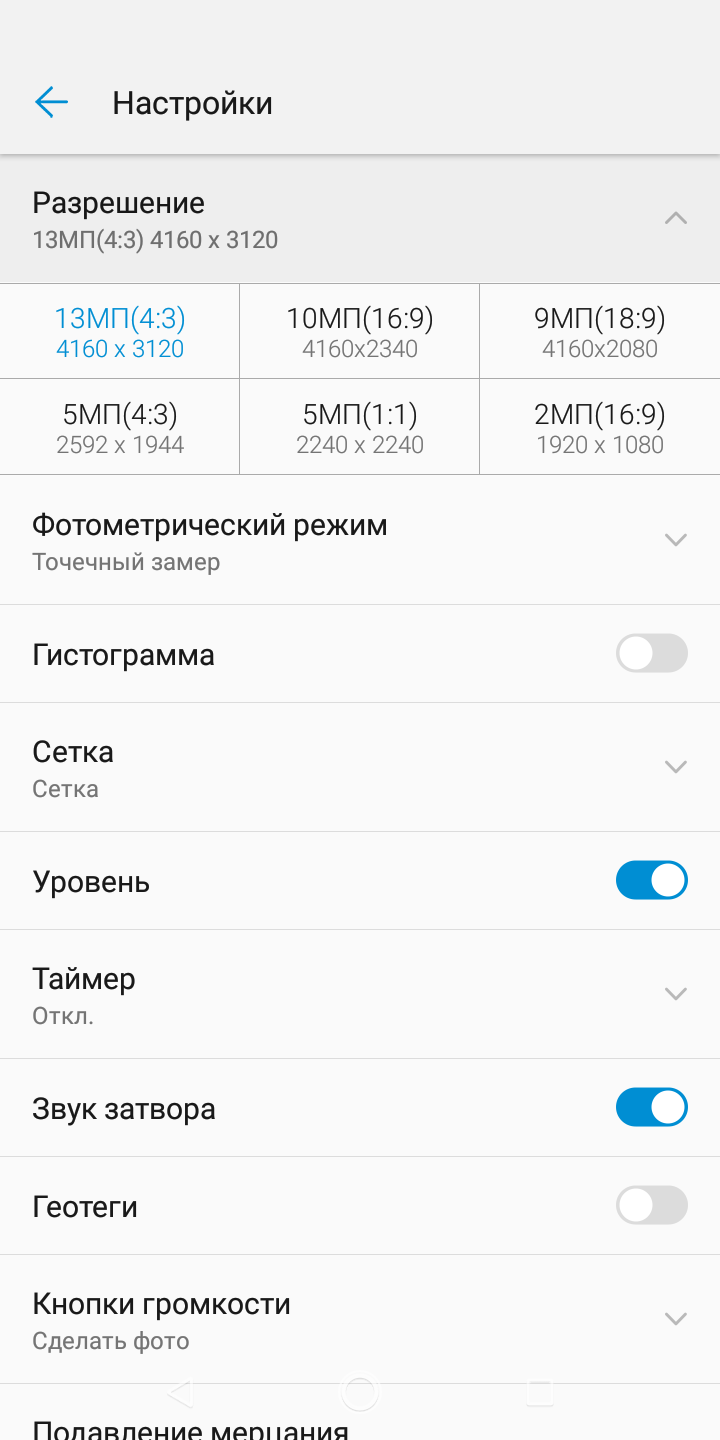Tap the system home button
720x1440 pixels.
360,1392
